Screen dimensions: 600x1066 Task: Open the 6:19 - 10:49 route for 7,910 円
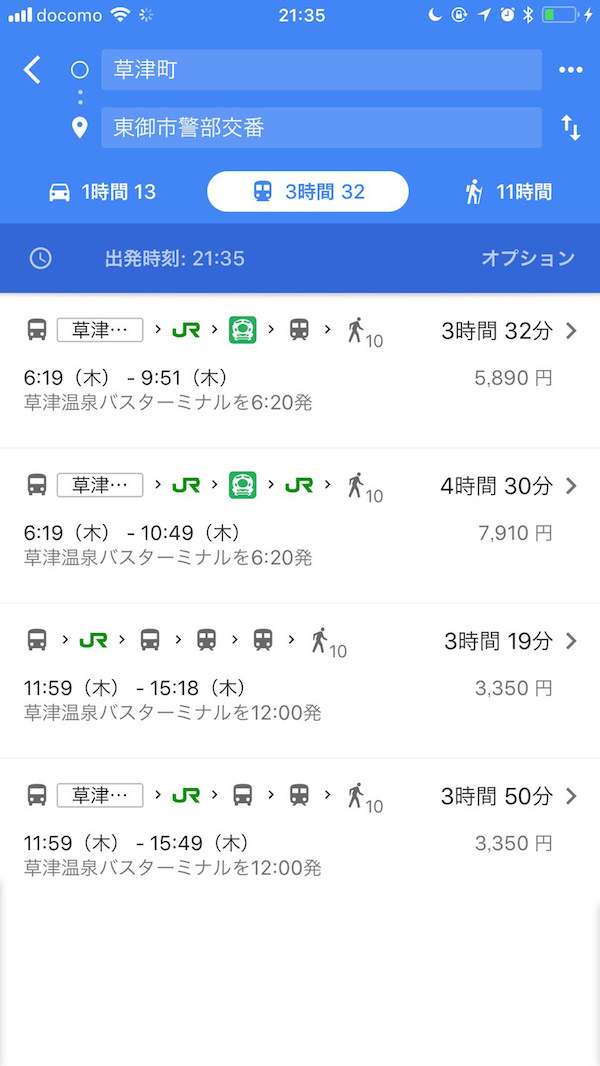tap(300, 525)
